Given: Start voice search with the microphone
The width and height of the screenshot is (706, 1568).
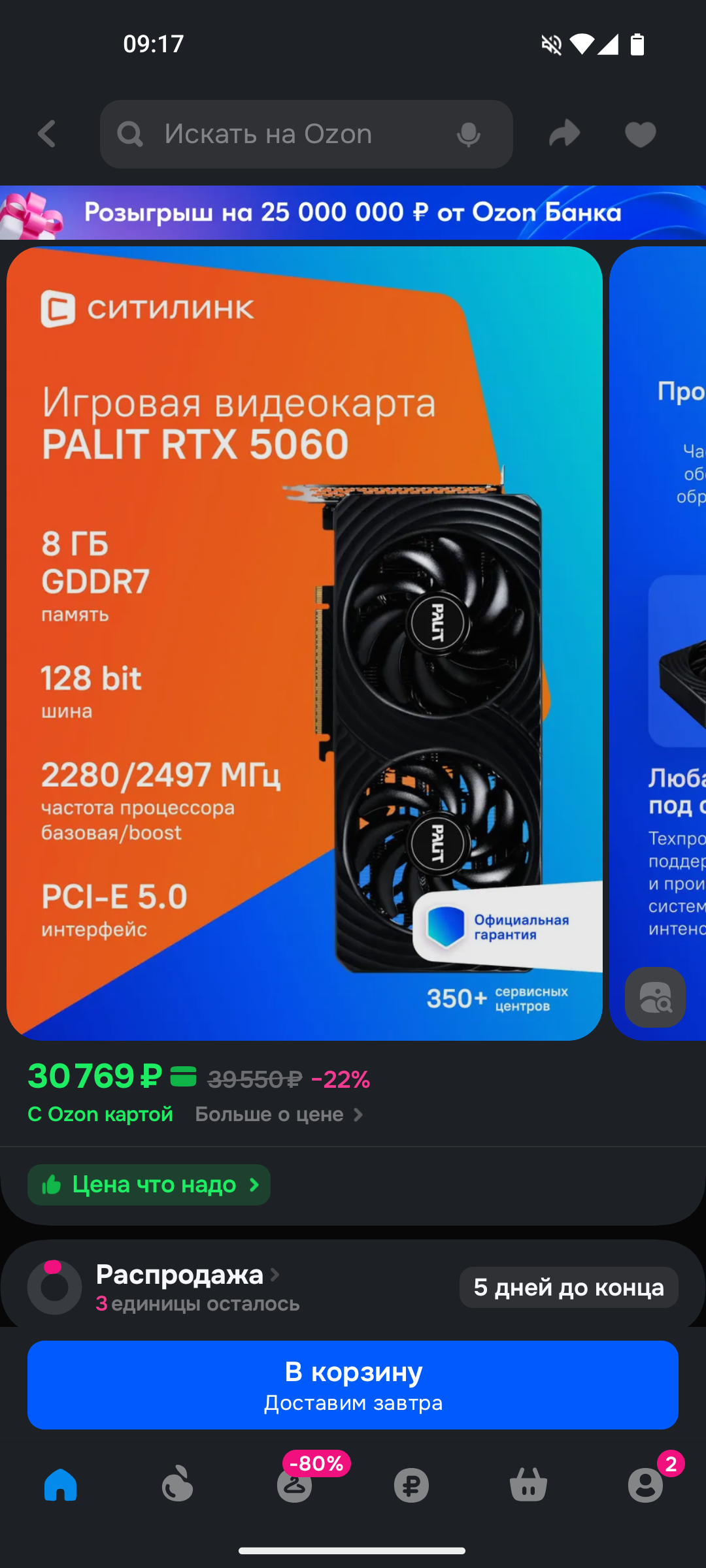Looking at the screenshot, I should (469, 134).
